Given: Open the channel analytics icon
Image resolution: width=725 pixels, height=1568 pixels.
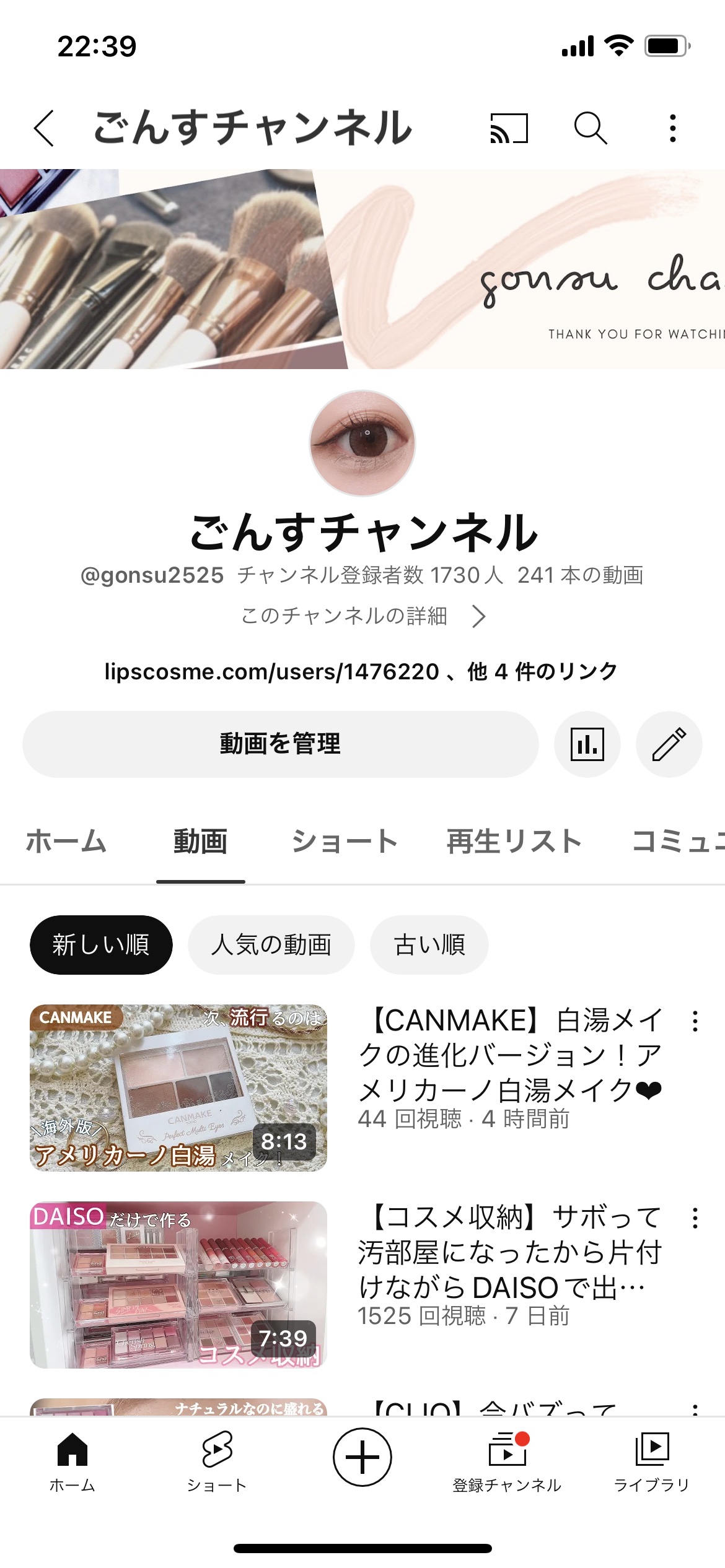Looking at the screenshot, I should point(587,743).
